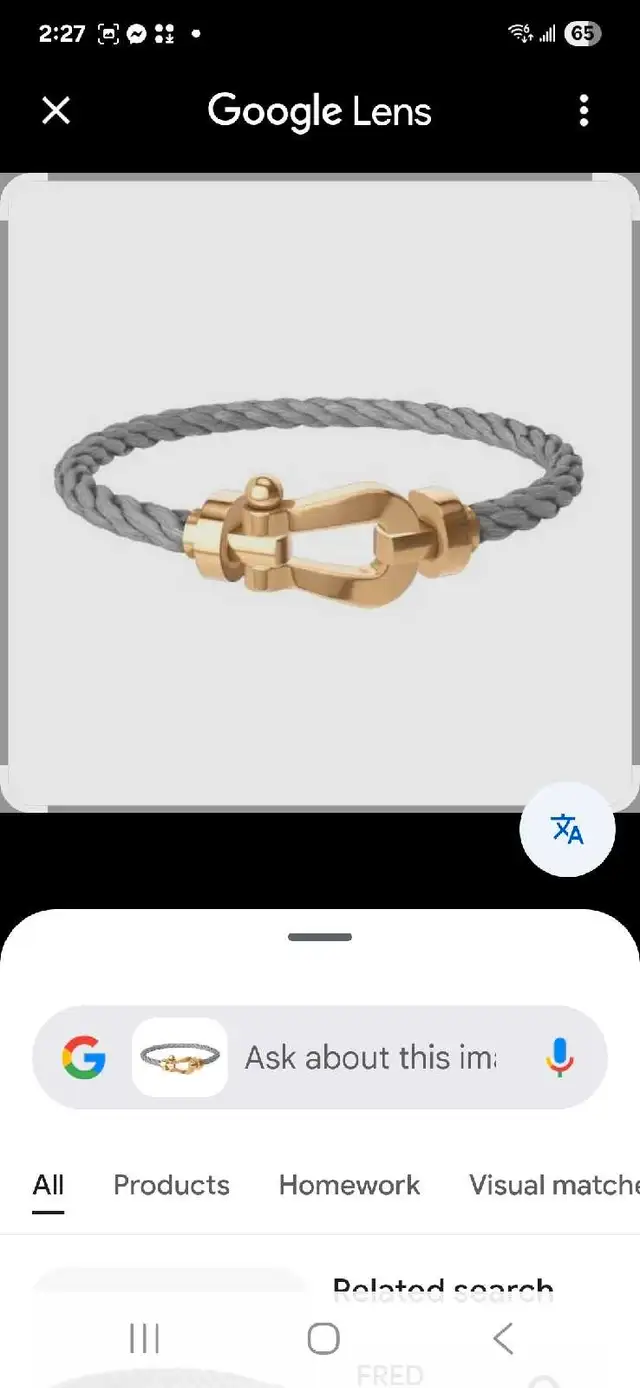
Task: Open recent apps from navigation bar
Action: 144,1338
